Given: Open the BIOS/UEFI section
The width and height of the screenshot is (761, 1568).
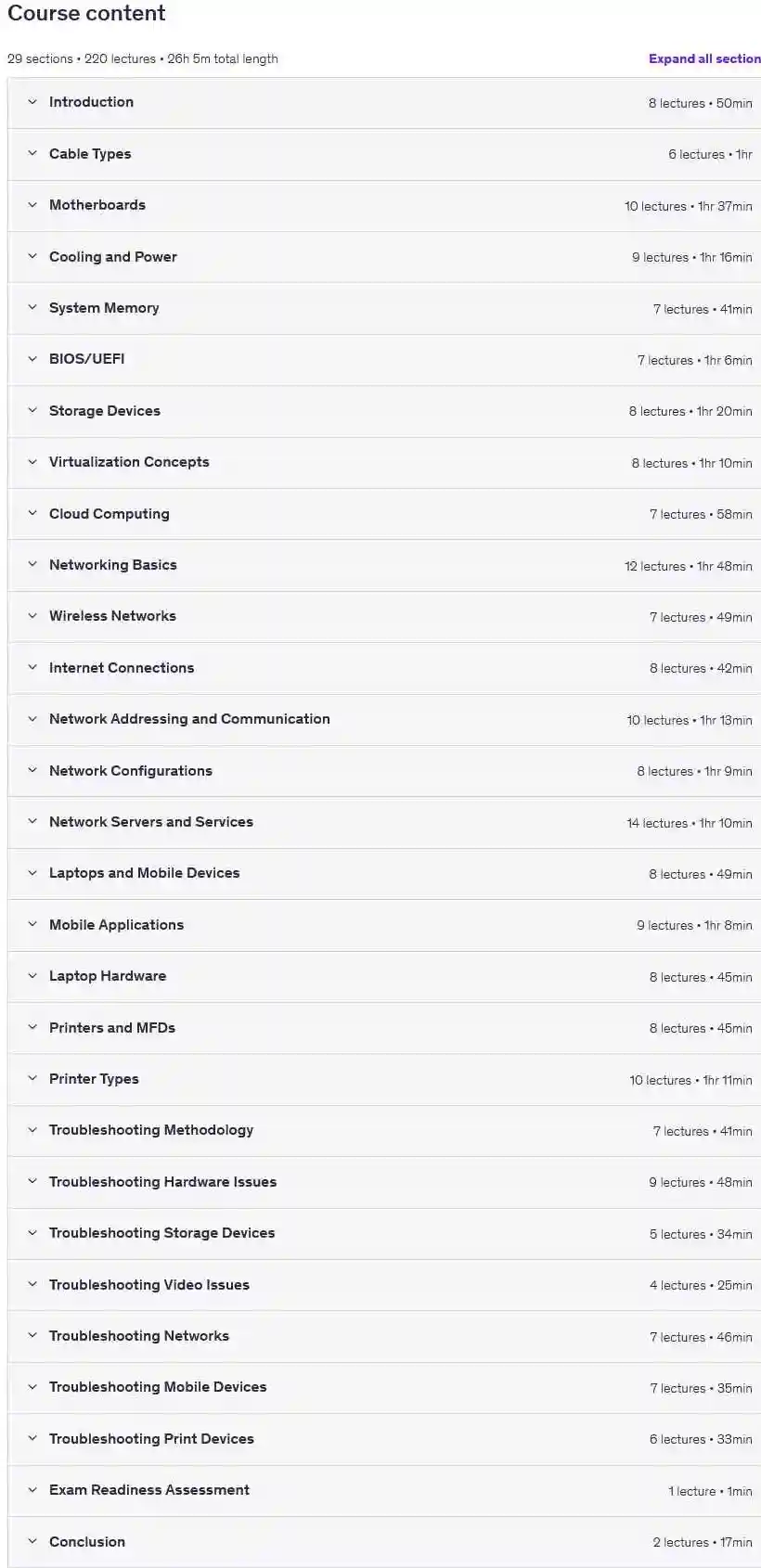Looking at the screenshot, I should pyautogui.click(x=384, y=360).
